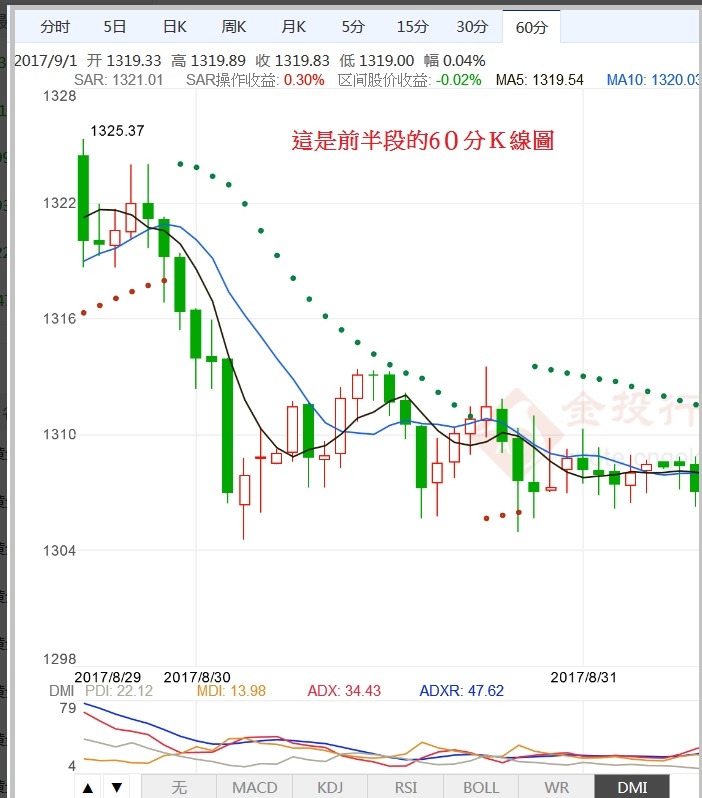This screenshot has height=798, width=702.
Task: Enable the BOLL indicator
Action: (x=481, y=787)
